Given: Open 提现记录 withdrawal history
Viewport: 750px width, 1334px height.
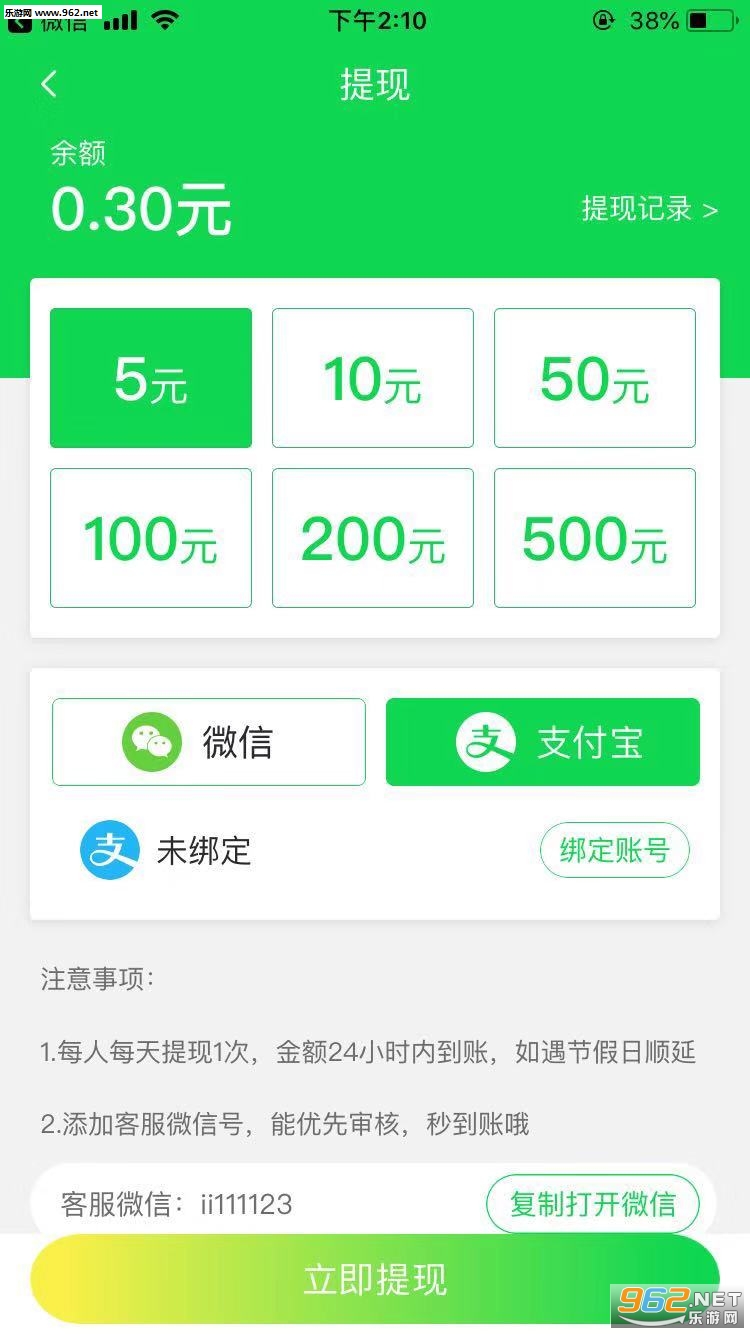Looking at the screenshot, I should tap(649, 208).
